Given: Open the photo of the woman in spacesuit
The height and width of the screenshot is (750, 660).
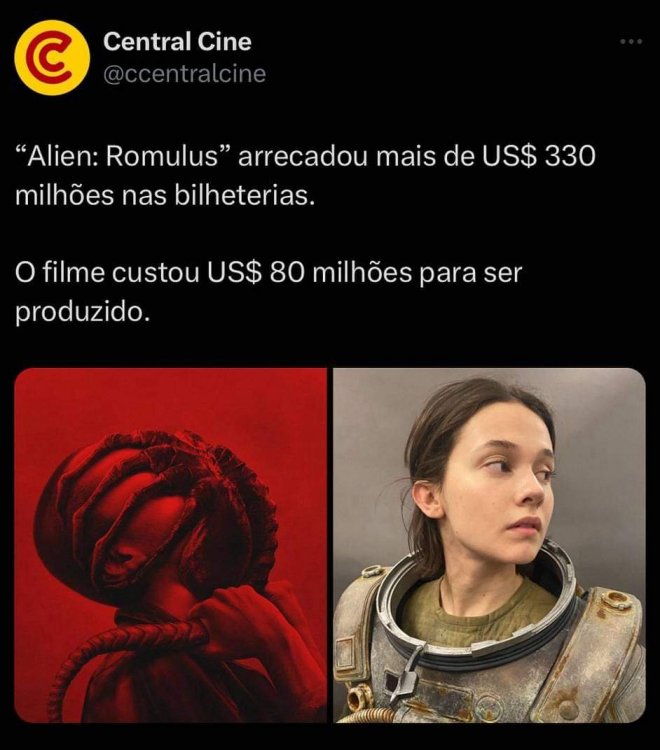Looking at the screenshot, I should pos(489,545).
